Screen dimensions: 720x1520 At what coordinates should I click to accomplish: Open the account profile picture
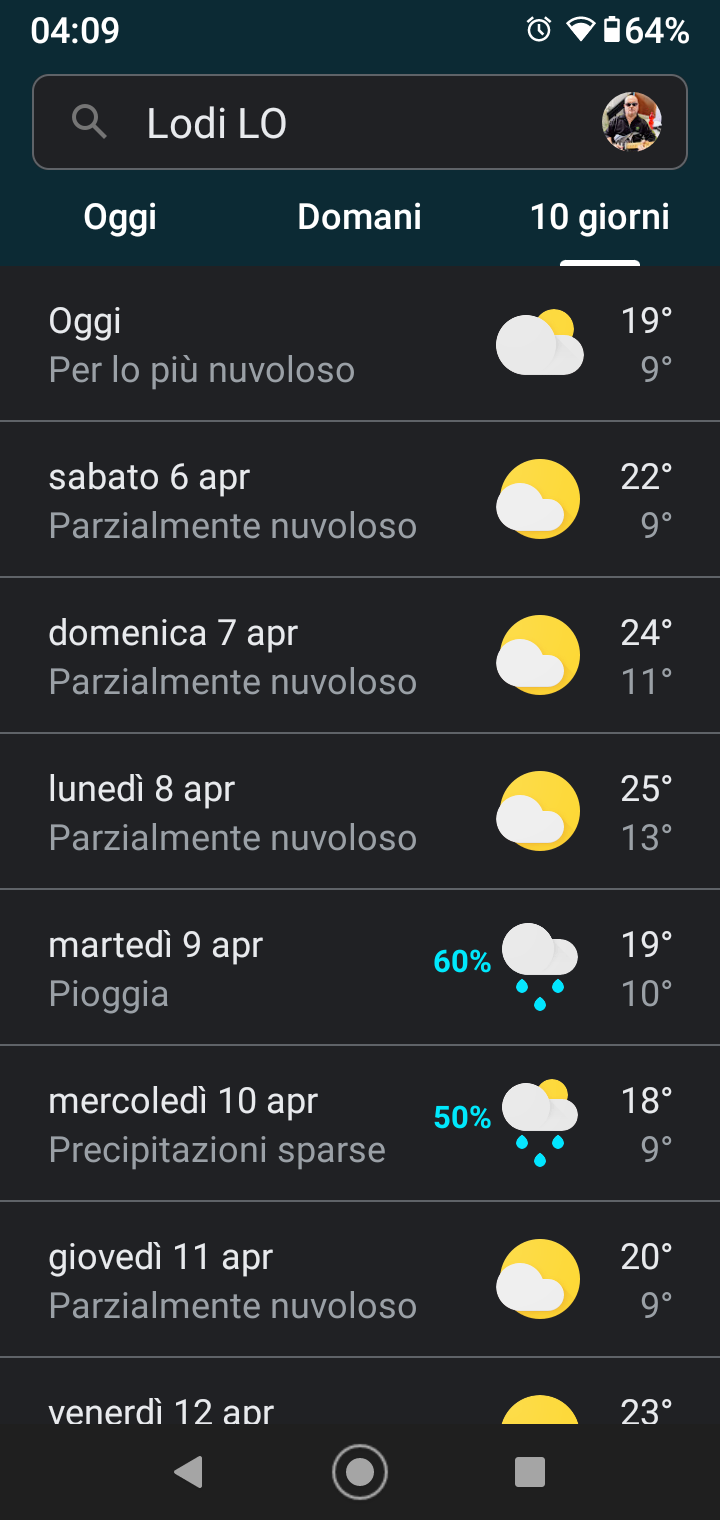(632, 122)
